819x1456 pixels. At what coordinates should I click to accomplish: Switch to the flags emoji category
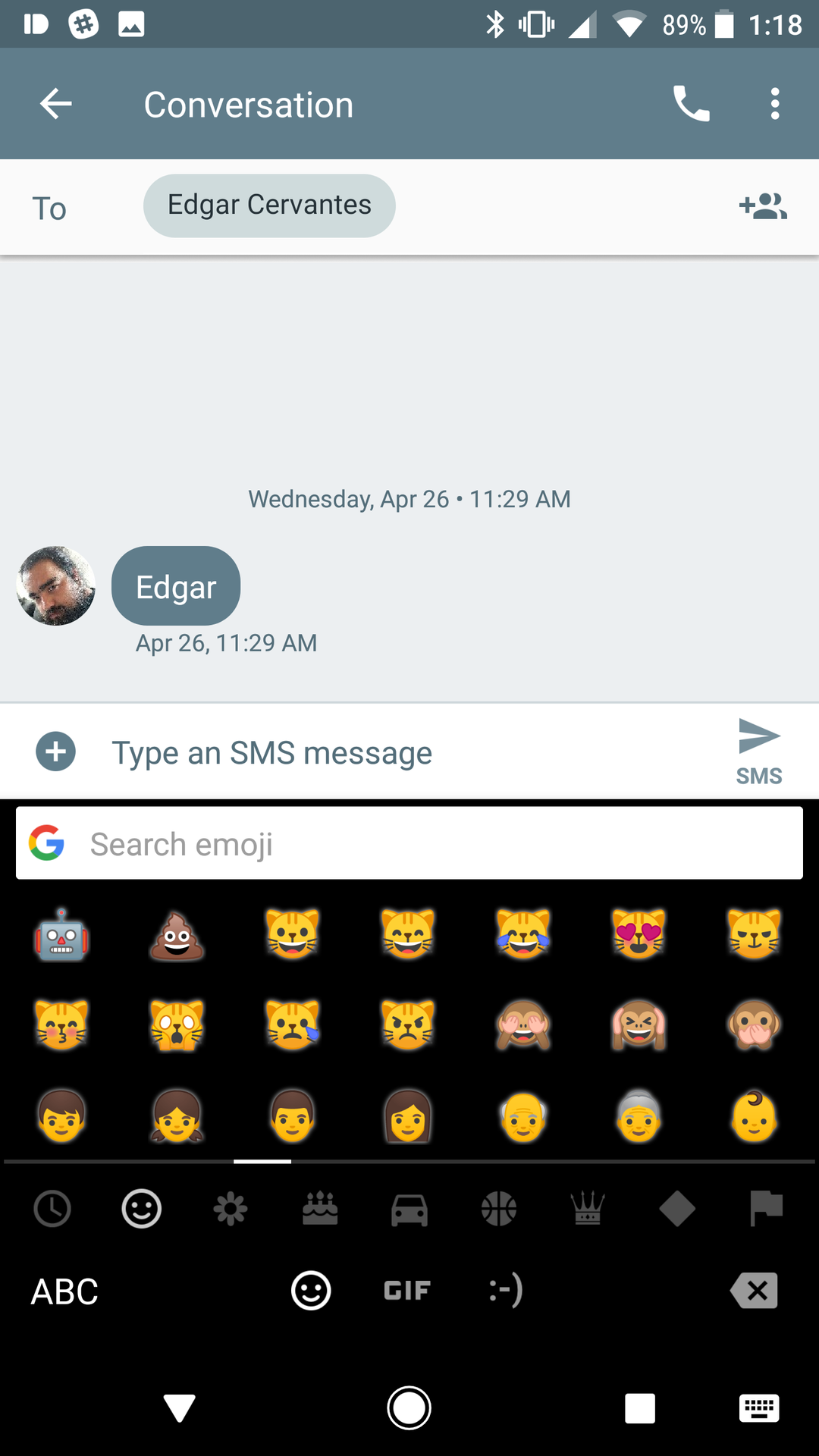tap(766, 1208)
